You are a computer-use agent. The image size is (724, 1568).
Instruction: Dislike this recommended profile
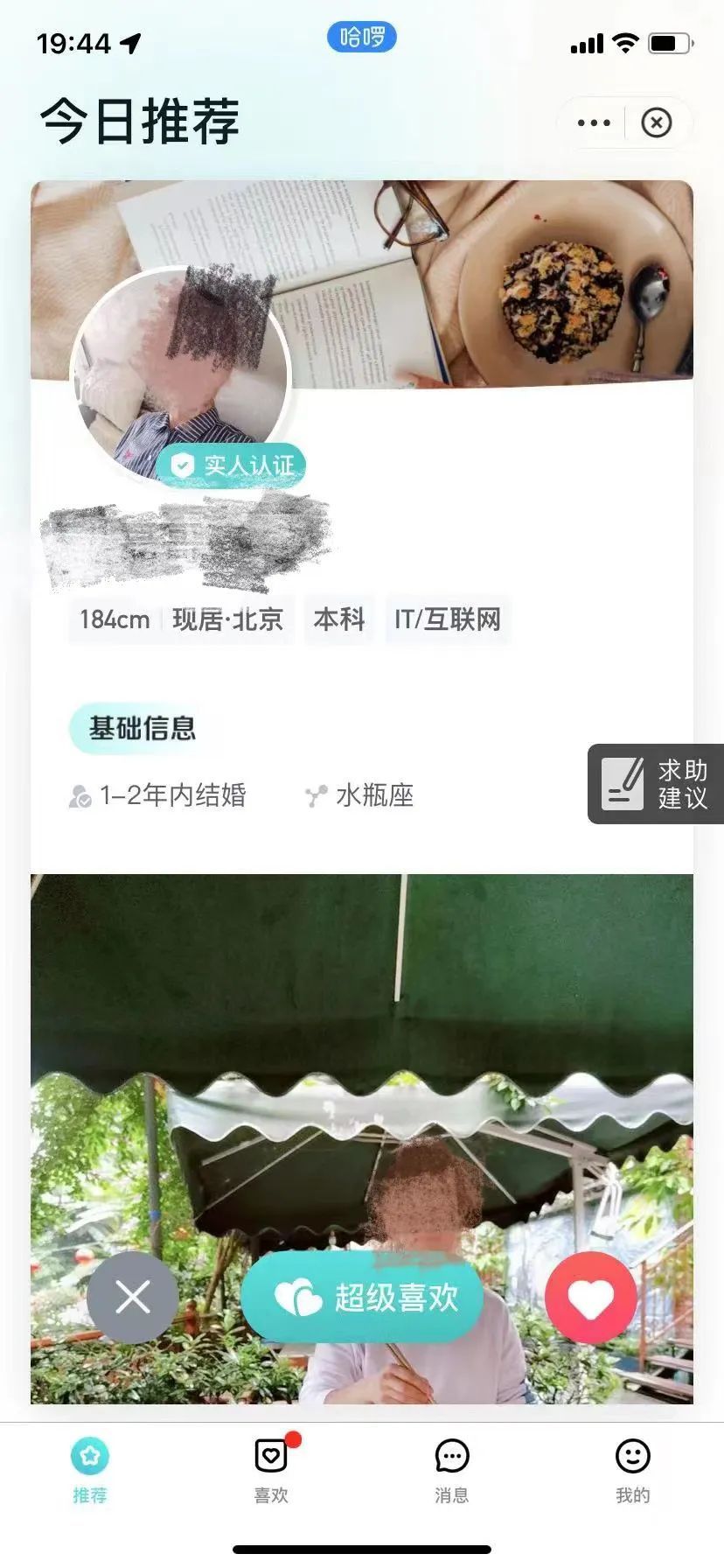point(133,1297)
